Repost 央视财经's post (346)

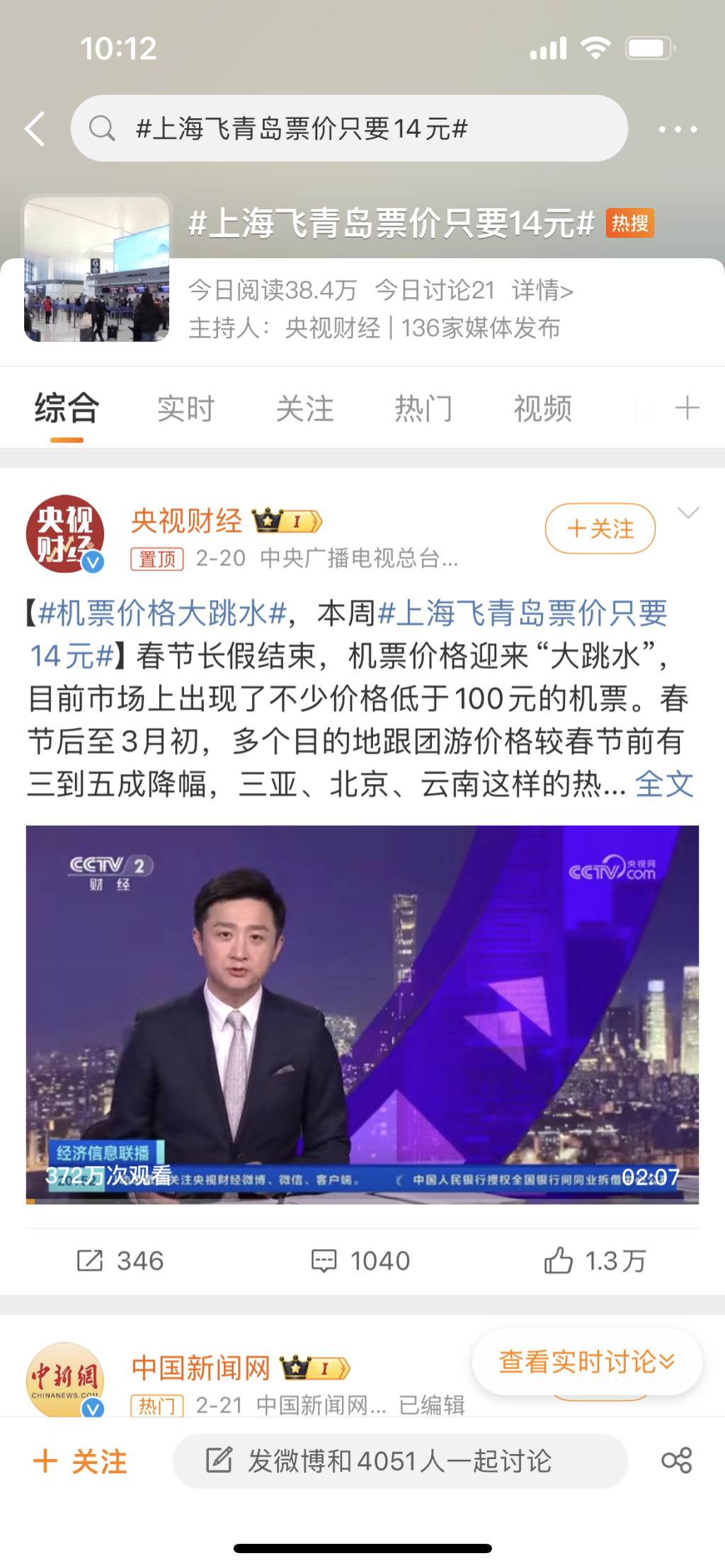[x=120, y=1260]
